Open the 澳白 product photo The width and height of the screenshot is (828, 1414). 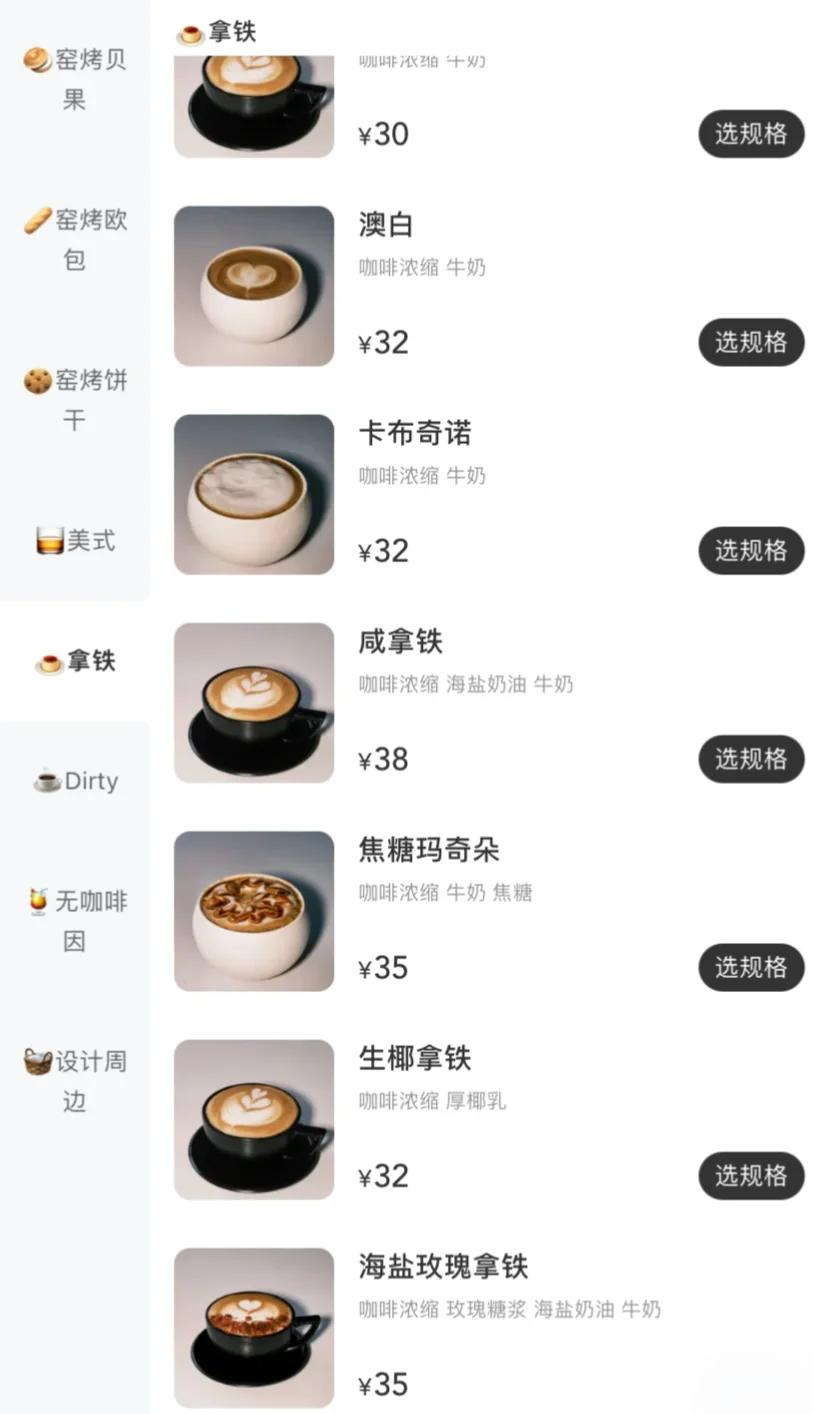253,284
